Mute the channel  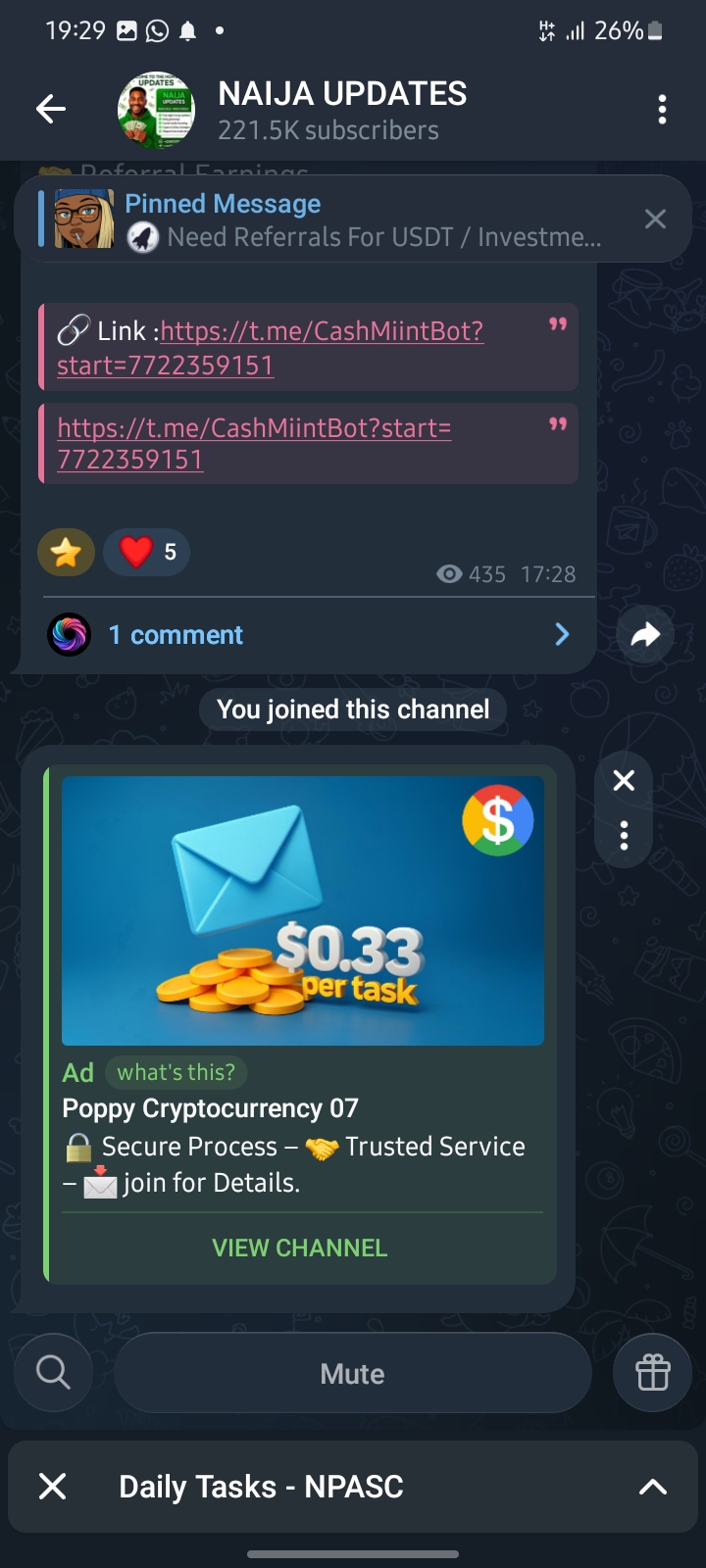click(x=353, y=1373)
